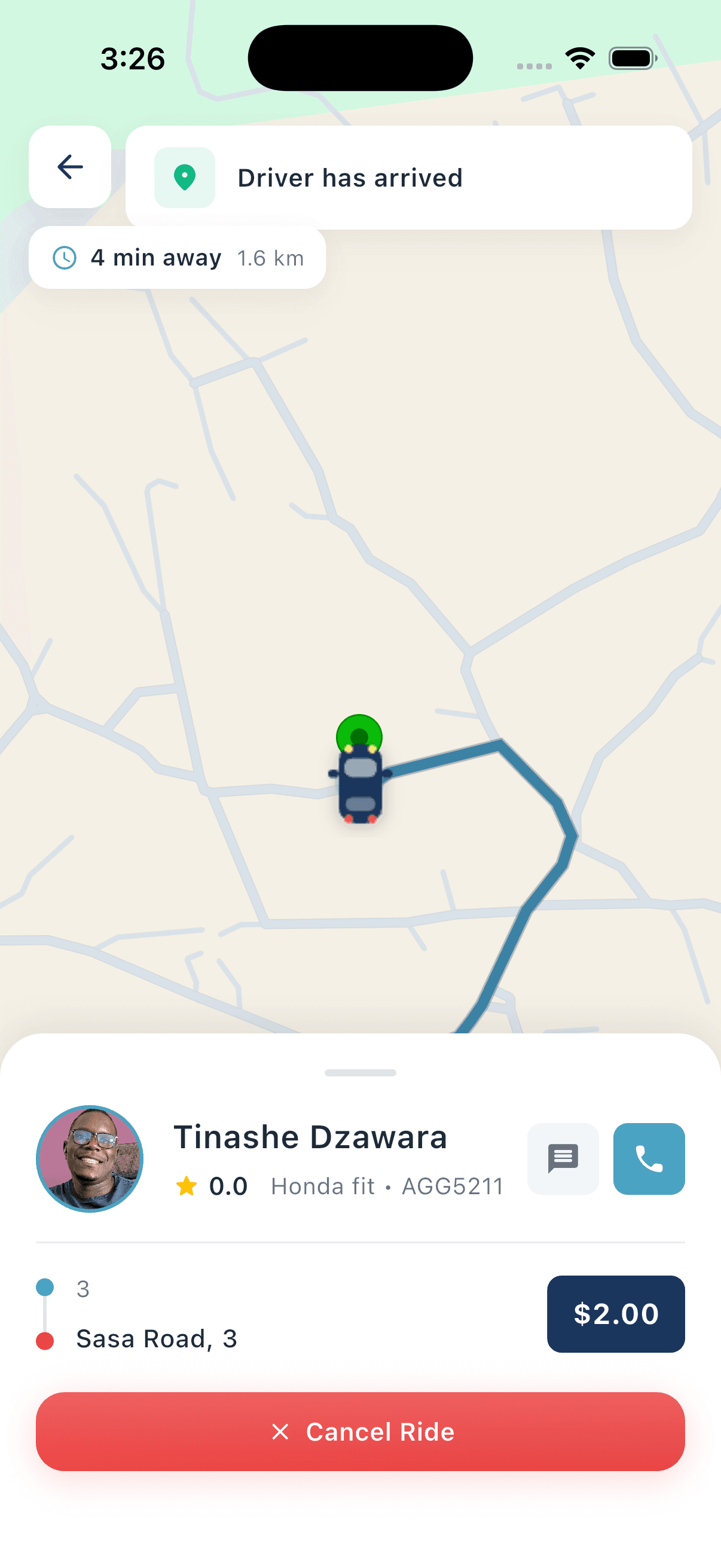Click driver name Tinashe Dzawara

click(310, 1135)
